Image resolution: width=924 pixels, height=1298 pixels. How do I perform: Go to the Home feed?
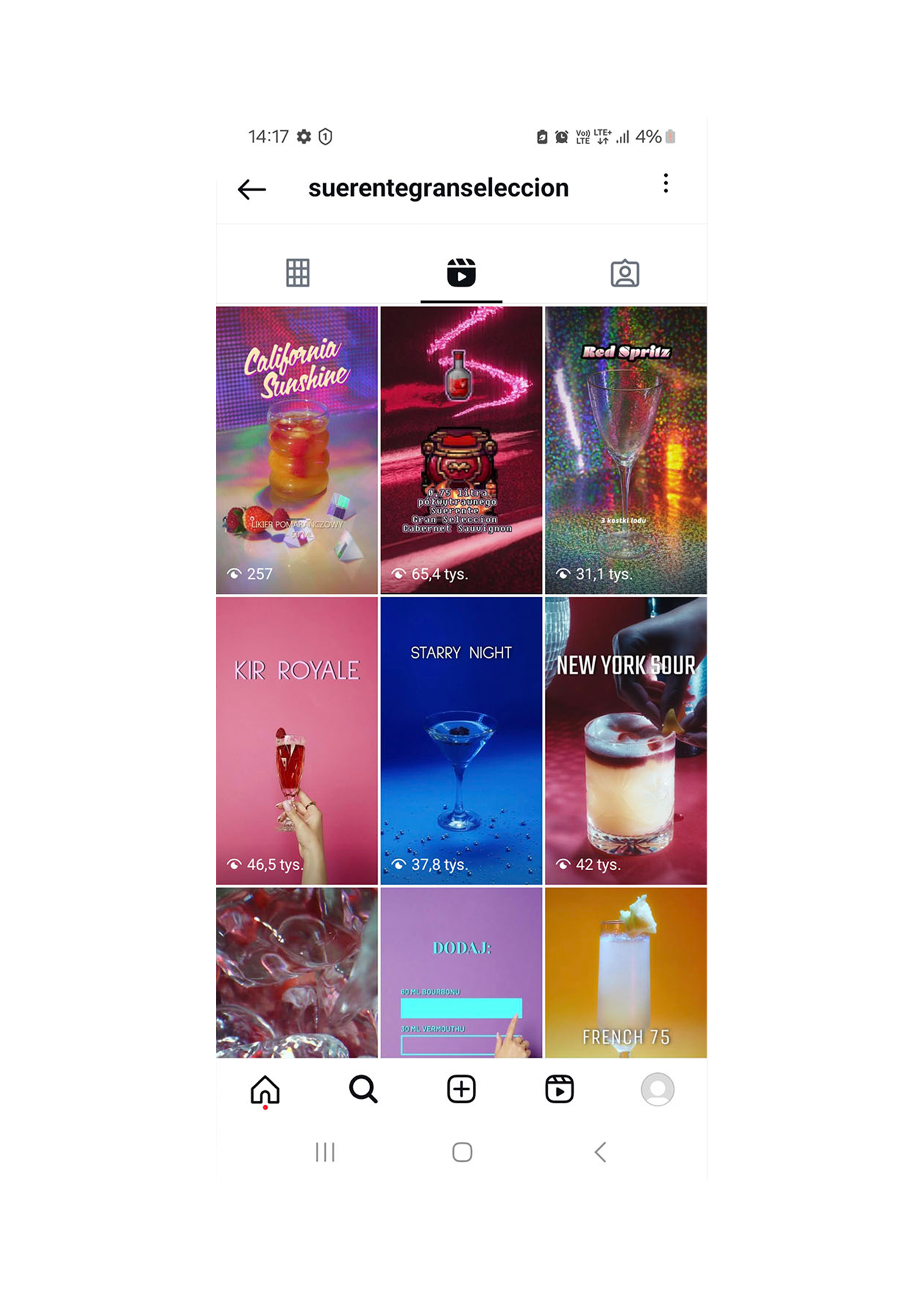(x=265, y=1089)
